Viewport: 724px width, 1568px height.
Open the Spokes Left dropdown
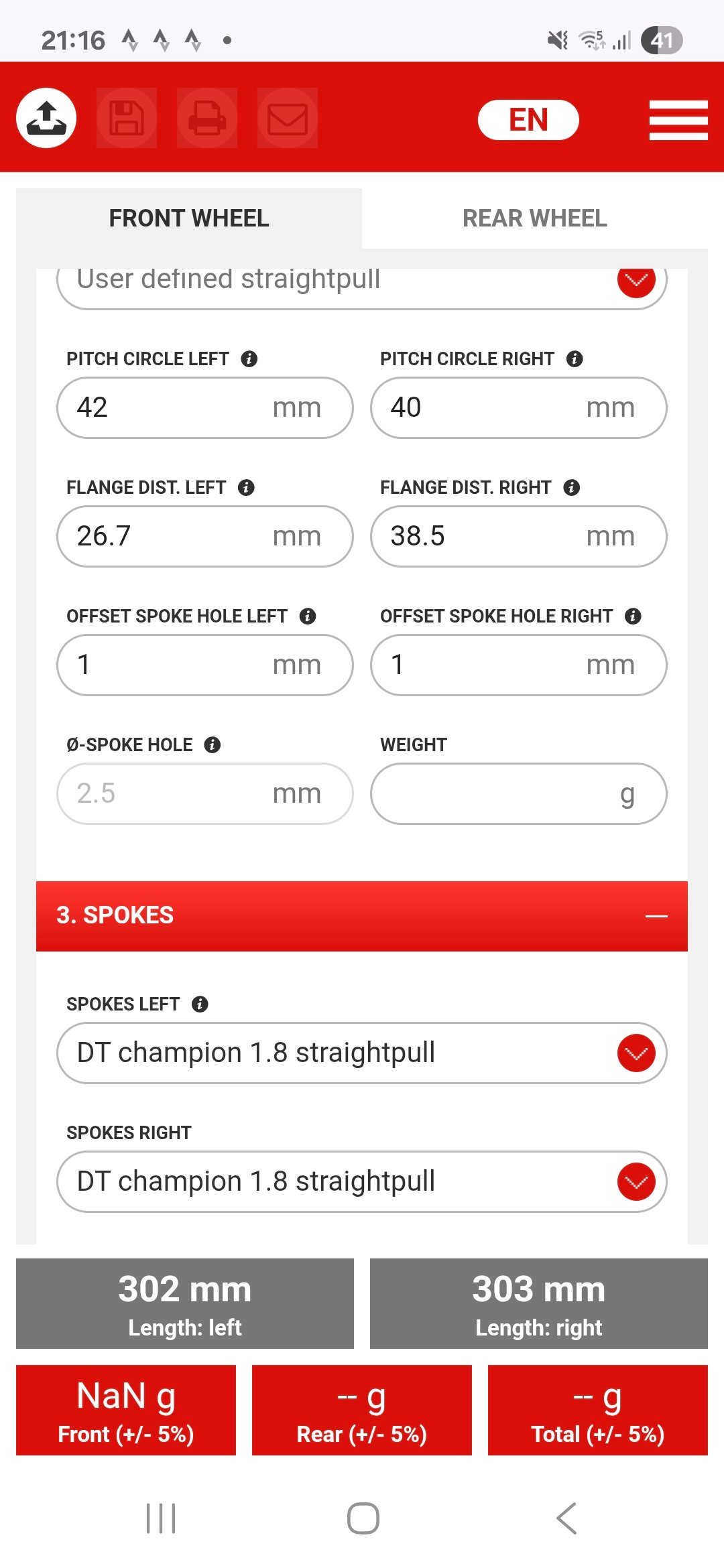[362, 1053]
